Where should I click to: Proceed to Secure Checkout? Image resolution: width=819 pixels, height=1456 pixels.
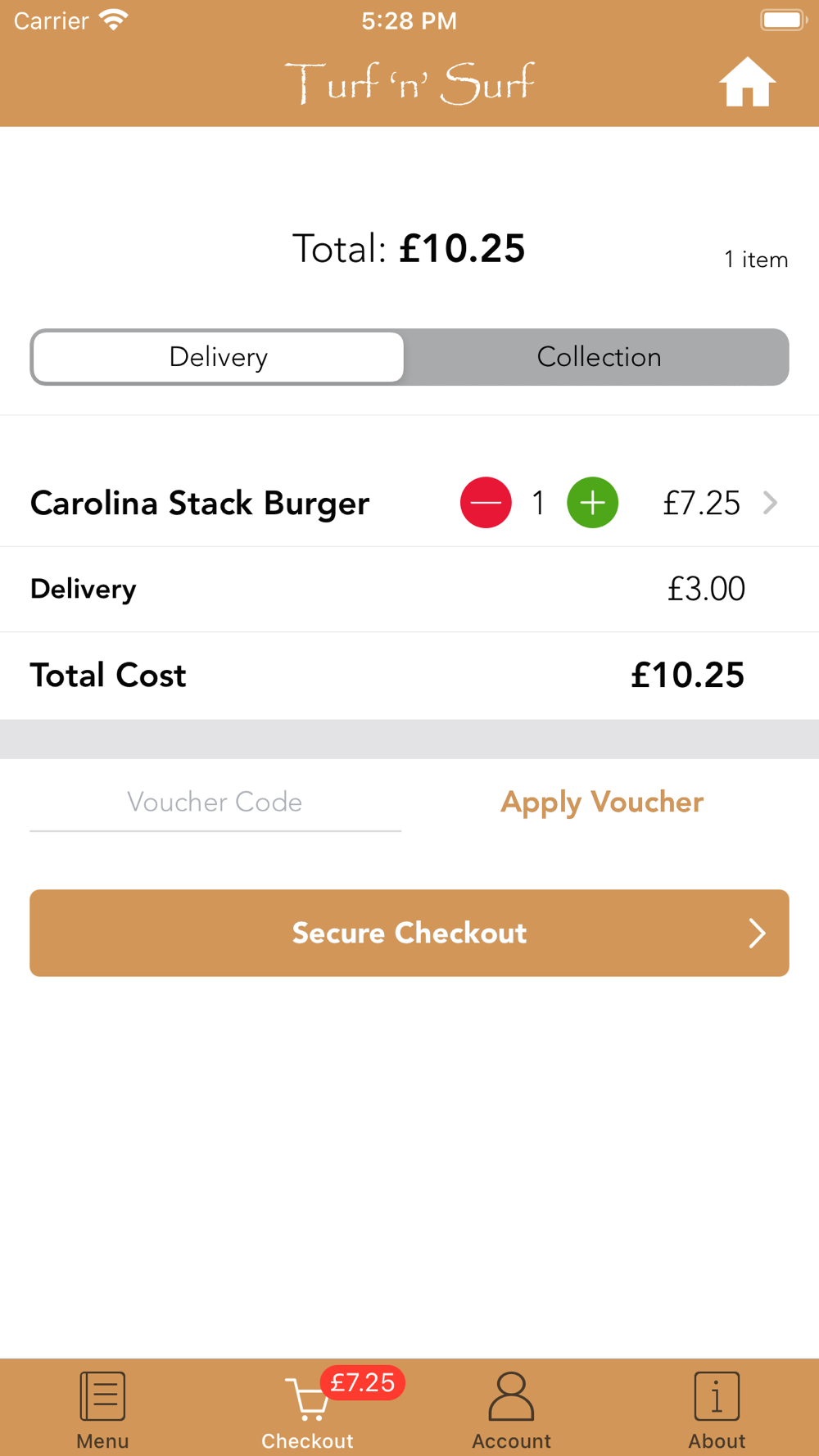409,933
